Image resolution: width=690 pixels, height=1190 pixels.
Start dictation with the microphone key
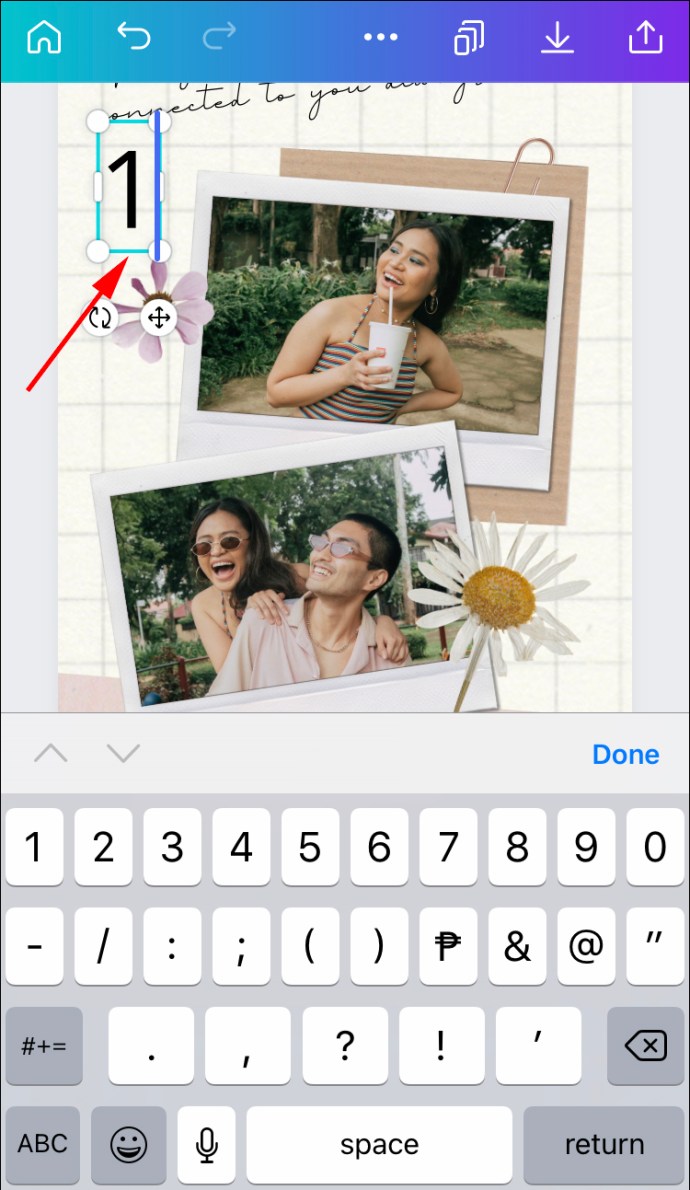pos(207,1144)
